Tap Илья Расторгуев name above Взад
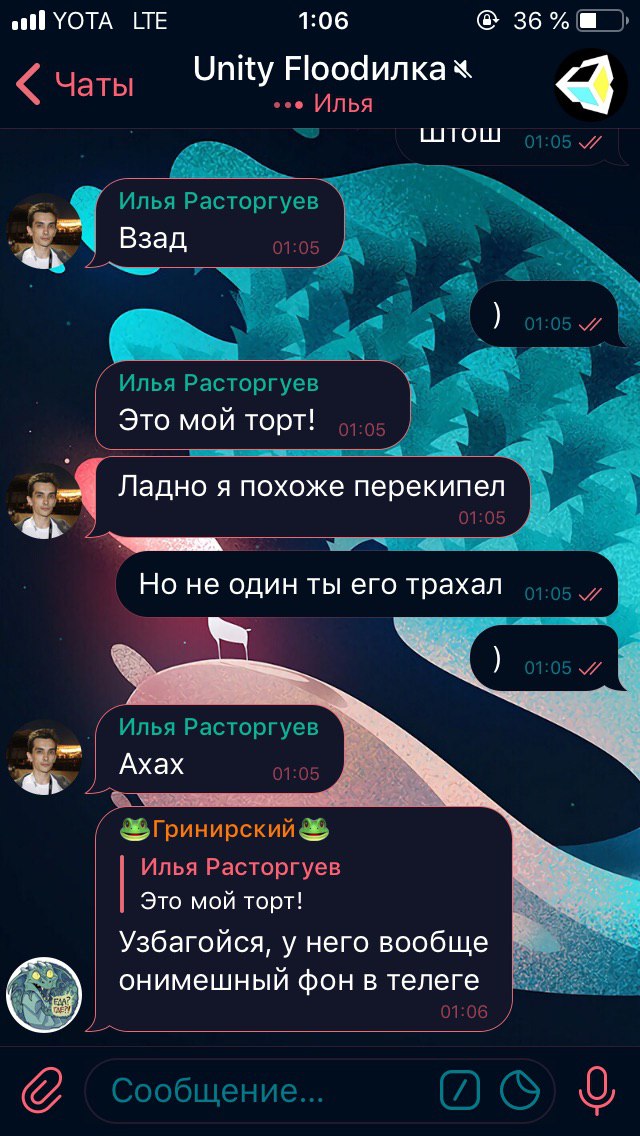This screenshot has height=1136, width=640. coord(218,201)
